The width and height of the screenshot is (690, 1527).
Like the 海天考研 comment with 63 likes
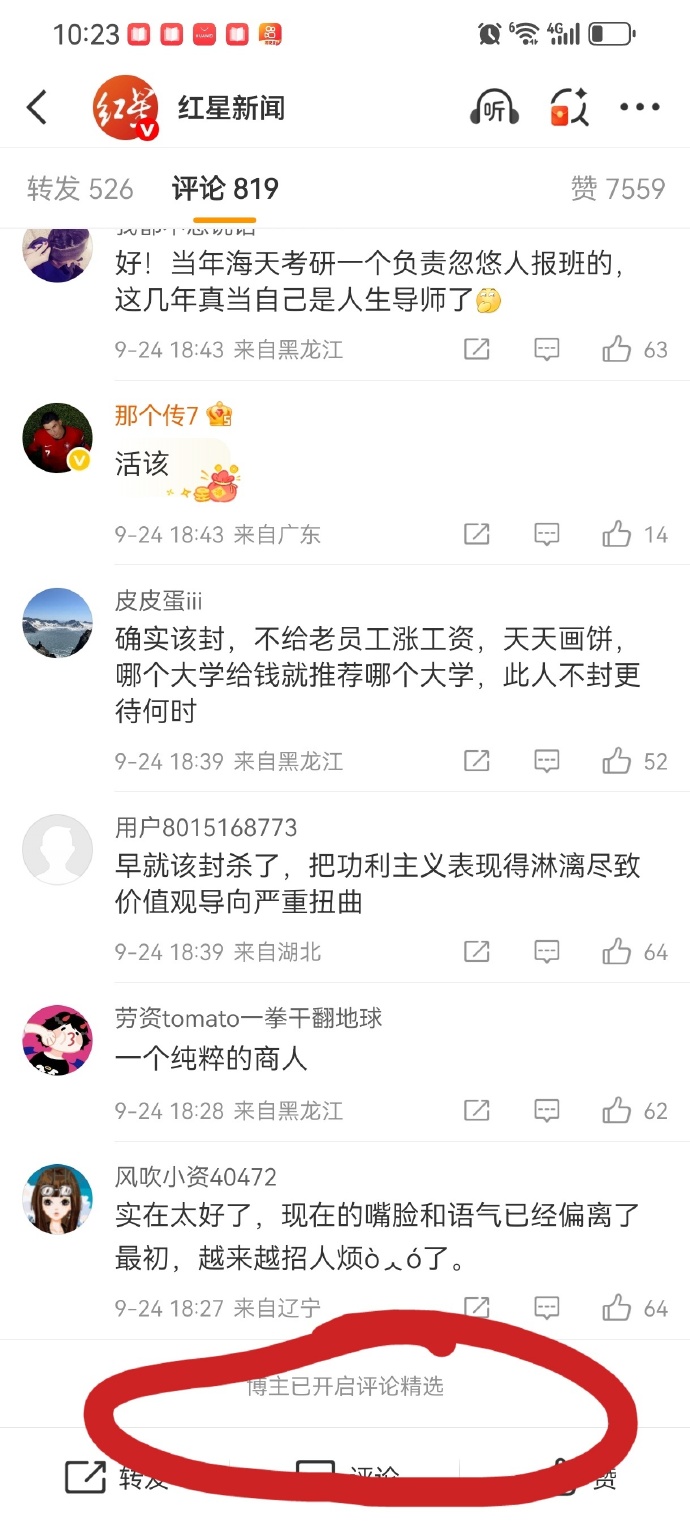click(617, 350)
